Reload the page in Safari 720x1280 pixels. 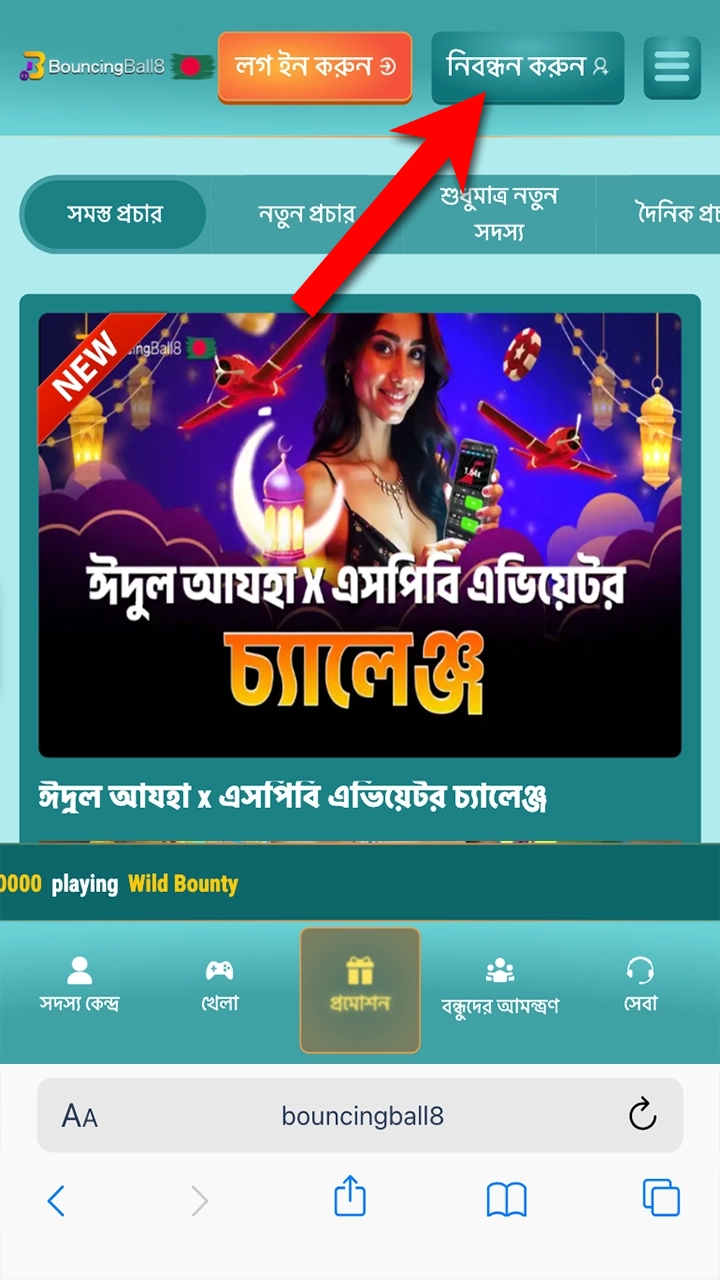(x=642, y=1116)
